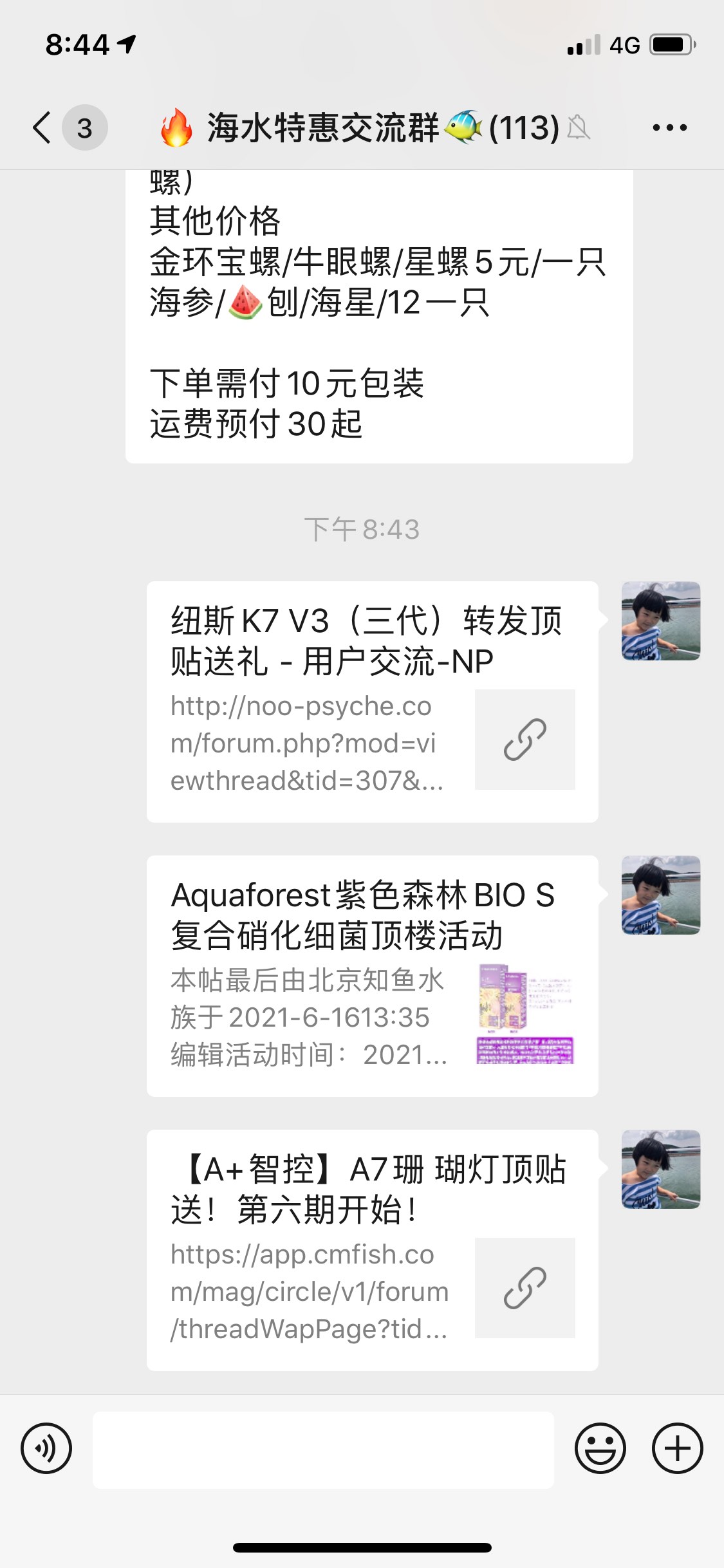Open the emoji sticker panel
The image size is (724, 1568).
click(x=600, y=1449)
